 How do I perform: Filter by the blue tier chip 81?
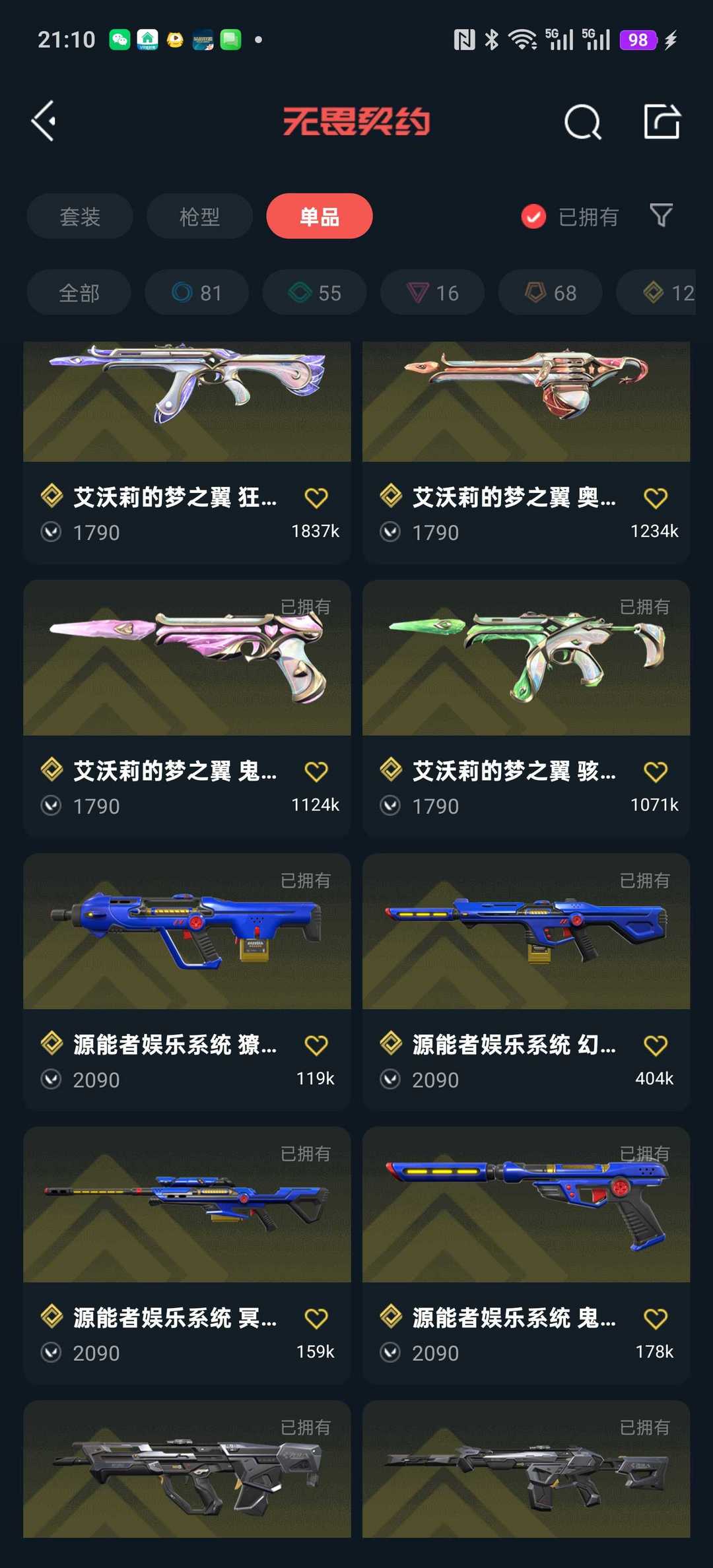pos(197,292)
